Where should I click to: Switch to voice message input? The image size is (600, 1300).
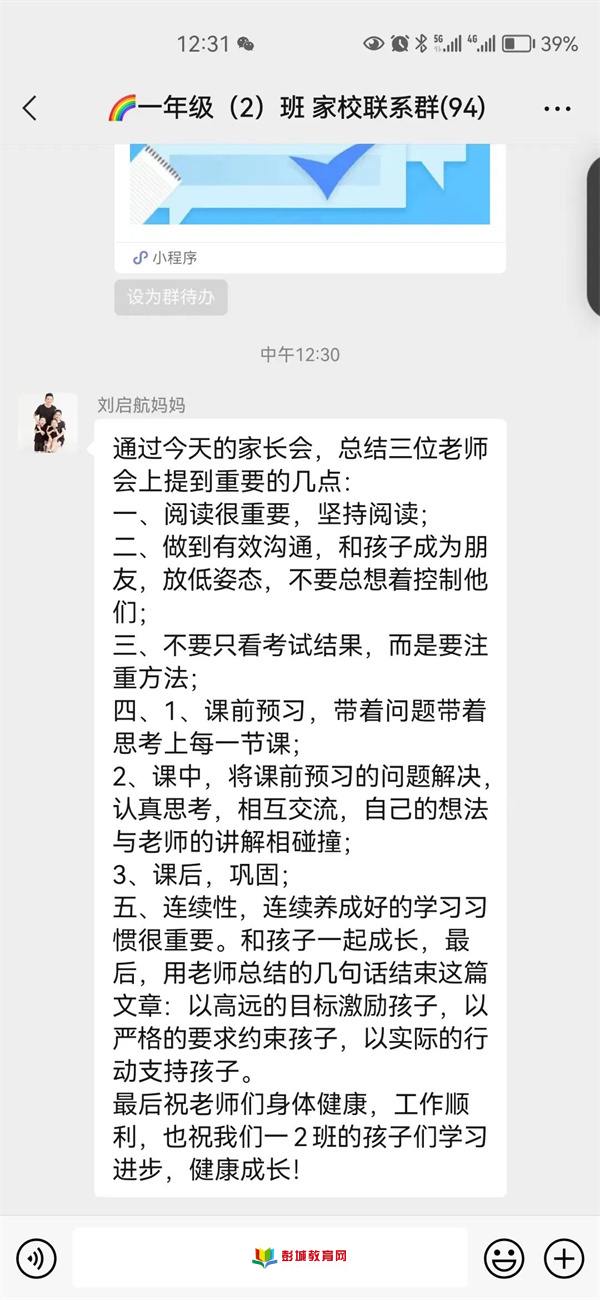[x=36, y=1257]
